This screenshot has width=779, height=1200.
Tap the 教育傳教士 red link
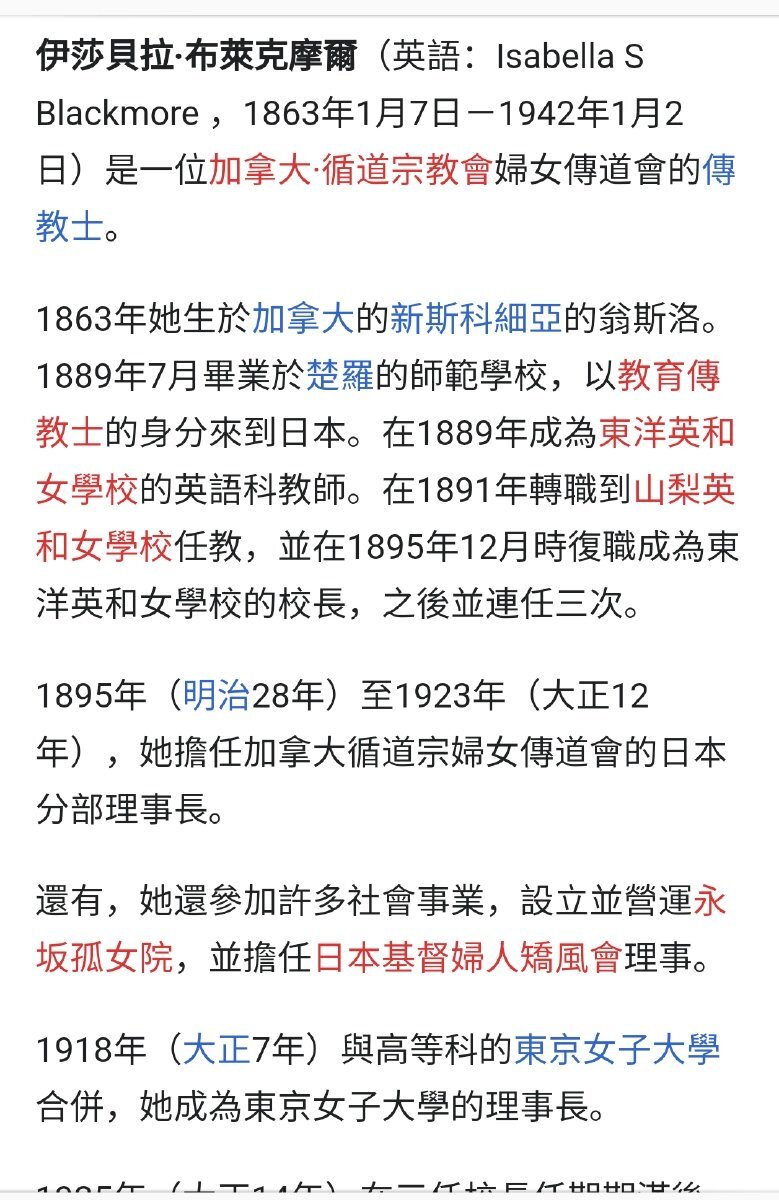pos(669,376)
